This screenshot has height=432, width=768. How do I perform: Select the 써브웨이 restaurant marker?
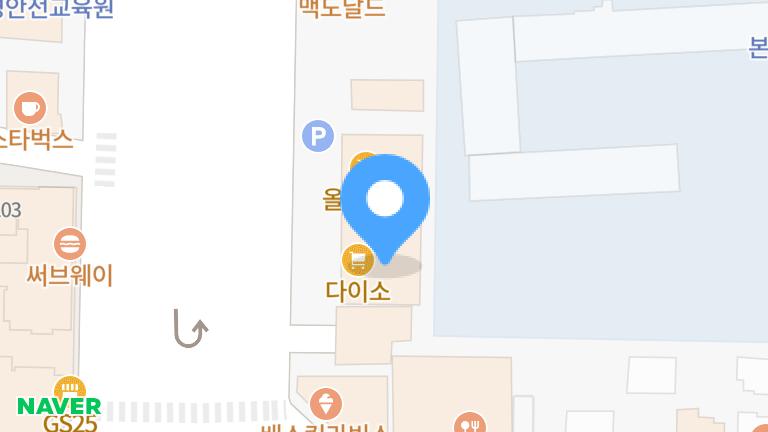pos(69,243)
